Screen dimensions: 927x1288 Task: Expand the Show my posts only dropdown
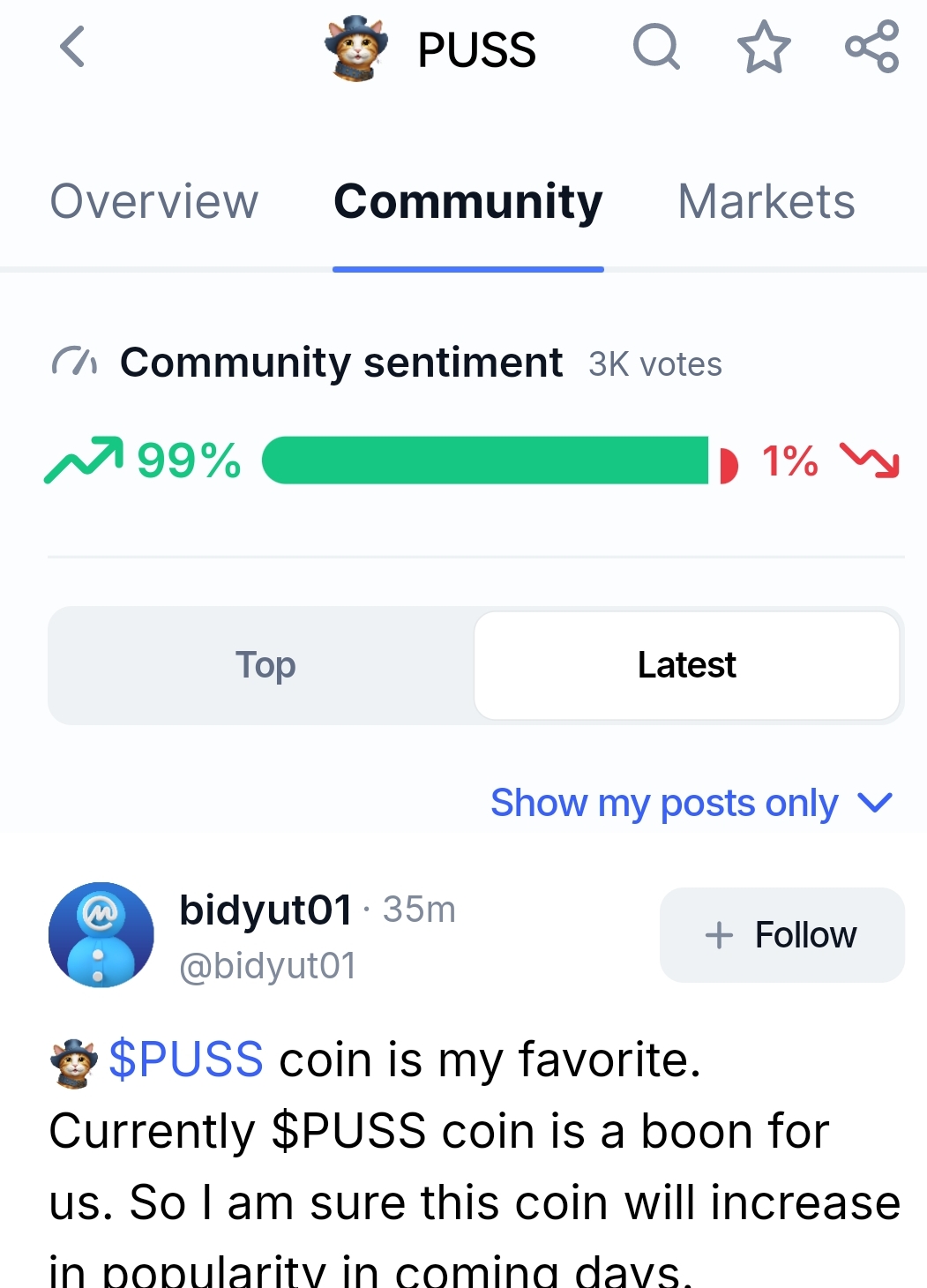692,803
